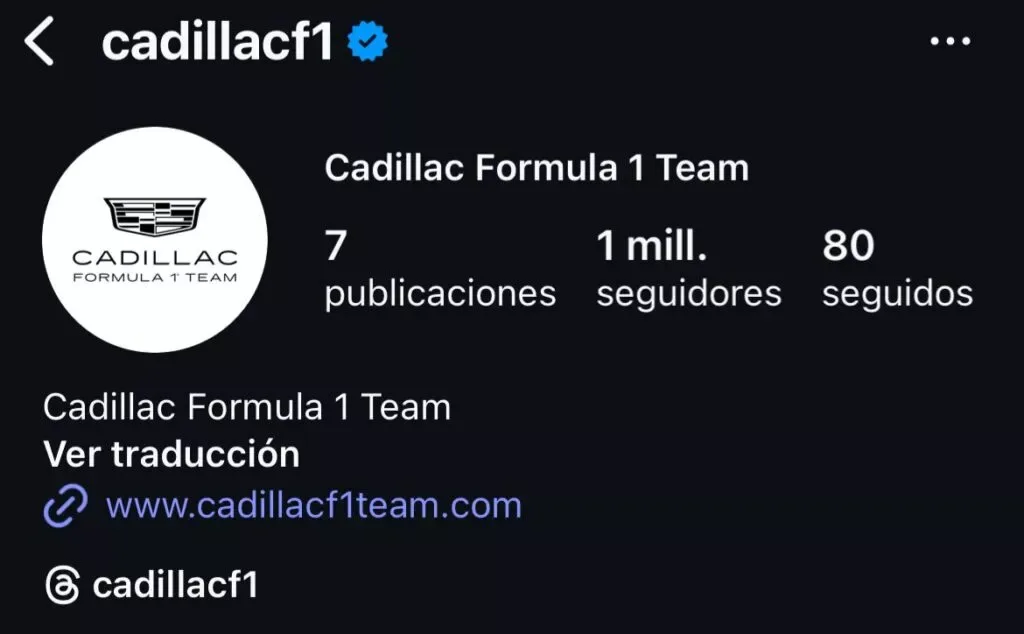View the Cadillac profile picture
The height and width of the screenshot is (634, 1024).
pos(155,240)
